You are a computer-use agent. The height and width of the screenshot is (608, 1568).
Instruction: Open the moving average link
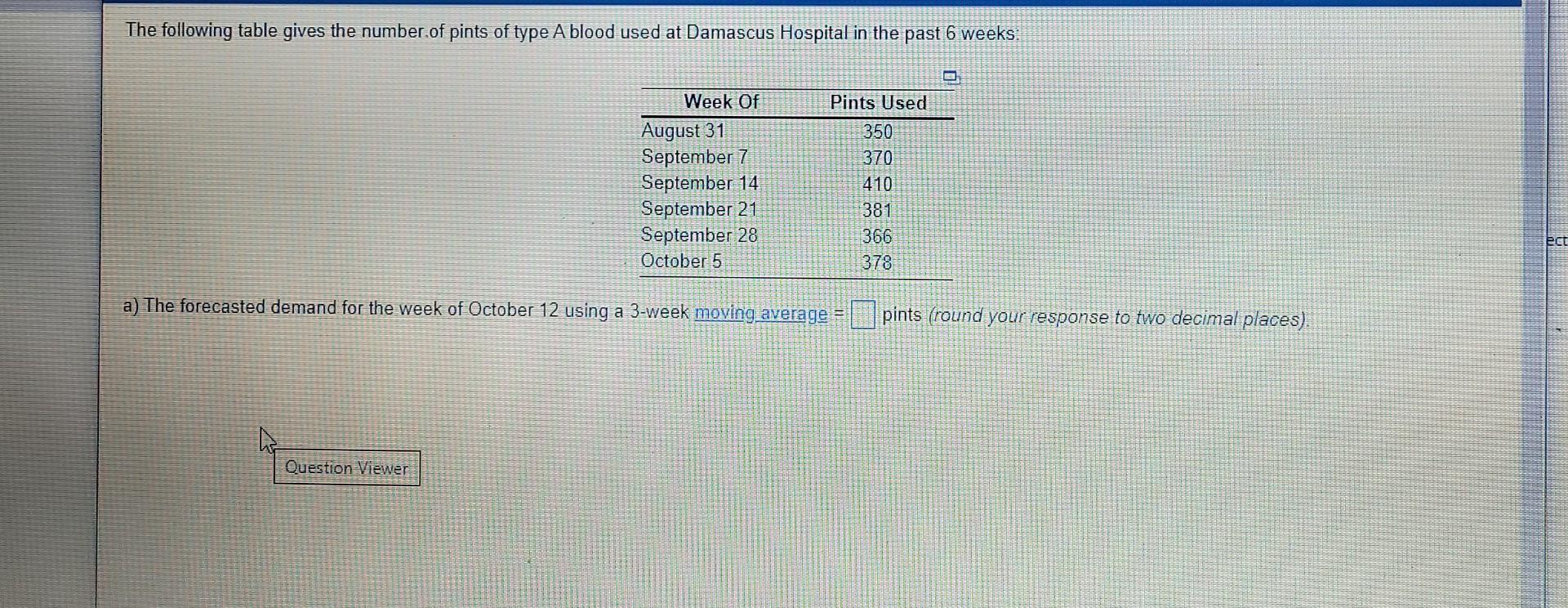[x=760, y=314]
